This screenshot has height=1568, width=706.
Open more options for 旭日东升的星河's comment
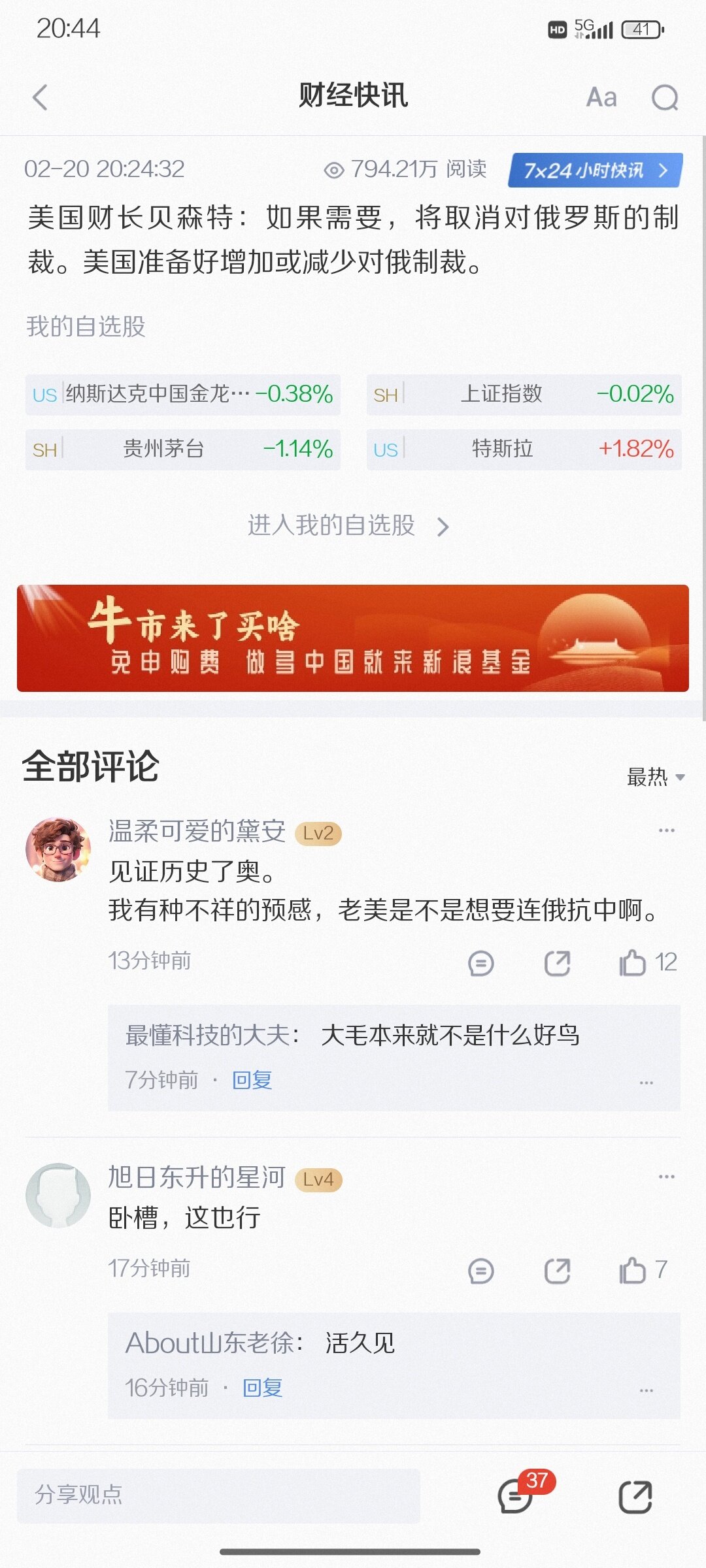click(x=666, y=1177)
